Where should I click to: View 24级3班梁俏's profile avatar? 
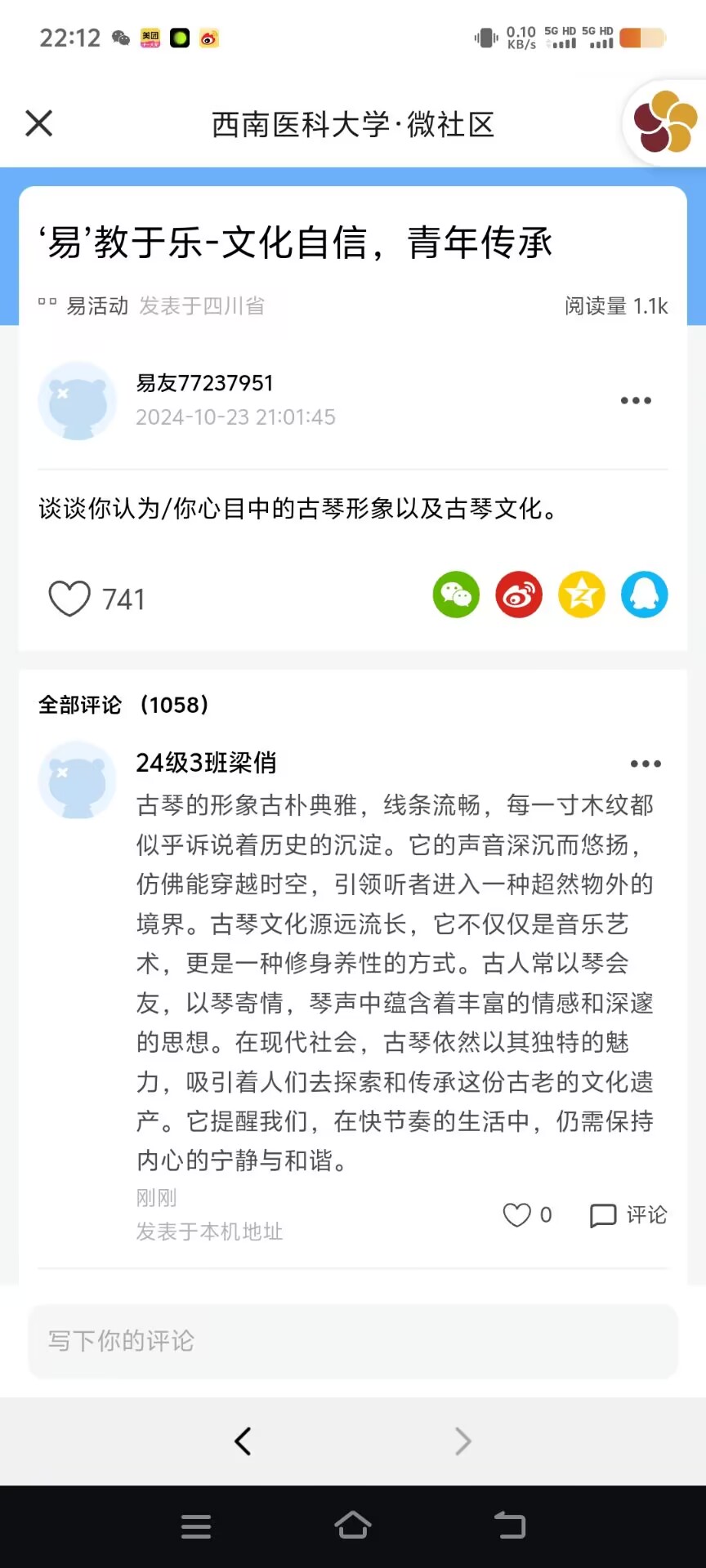[78, 780]
